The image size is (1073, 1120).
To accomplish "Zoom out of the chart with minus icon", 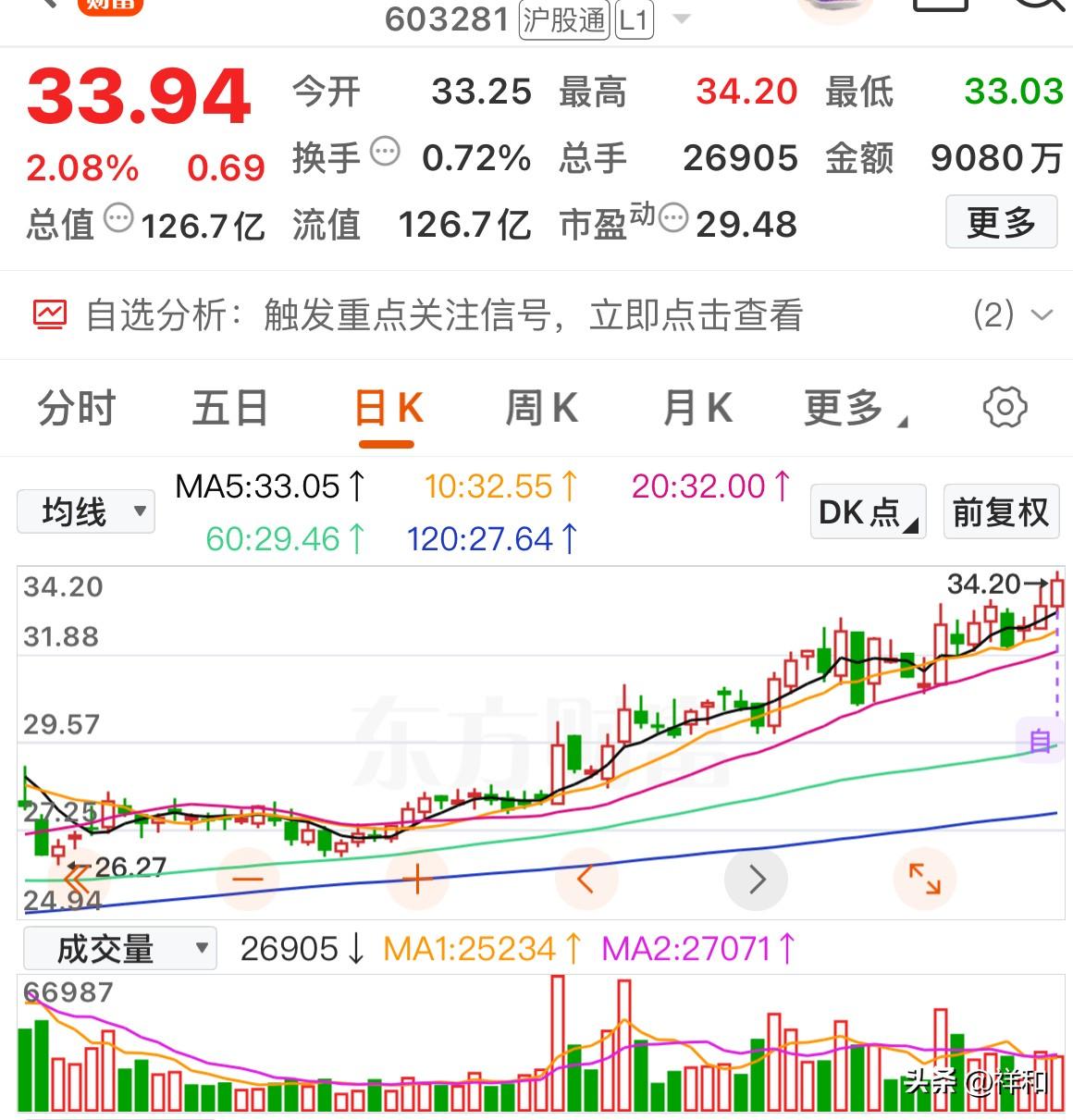I will click(247, 880).
